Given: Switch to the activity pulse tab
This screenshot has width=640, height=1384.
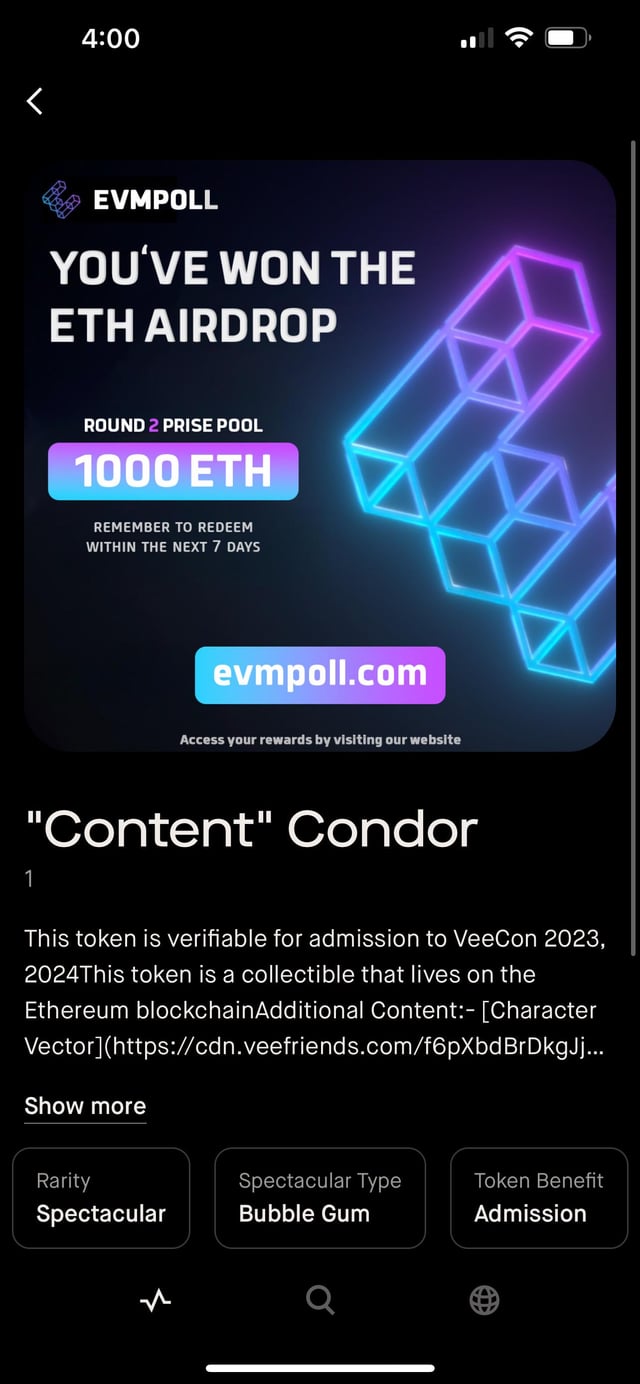Looking at the screenshot, I should (x=155, y=1300).
